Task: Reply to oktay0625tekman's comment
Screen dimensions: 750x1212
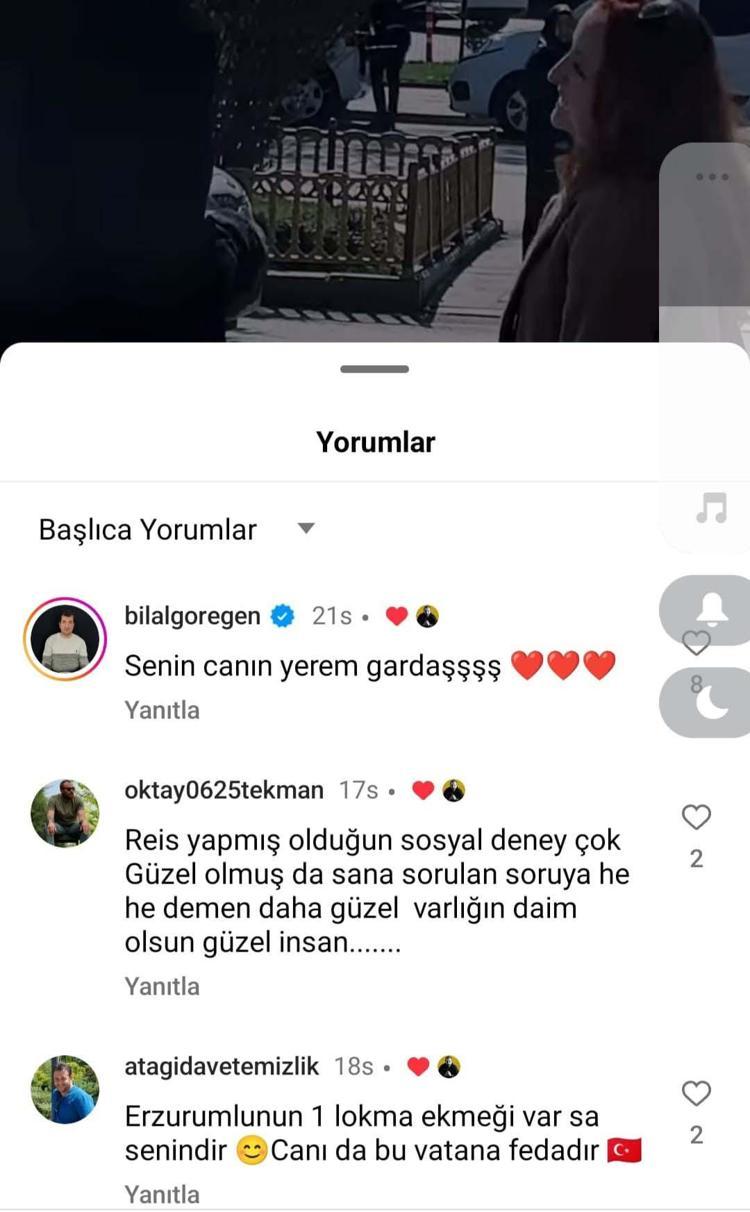Action: 162,986
